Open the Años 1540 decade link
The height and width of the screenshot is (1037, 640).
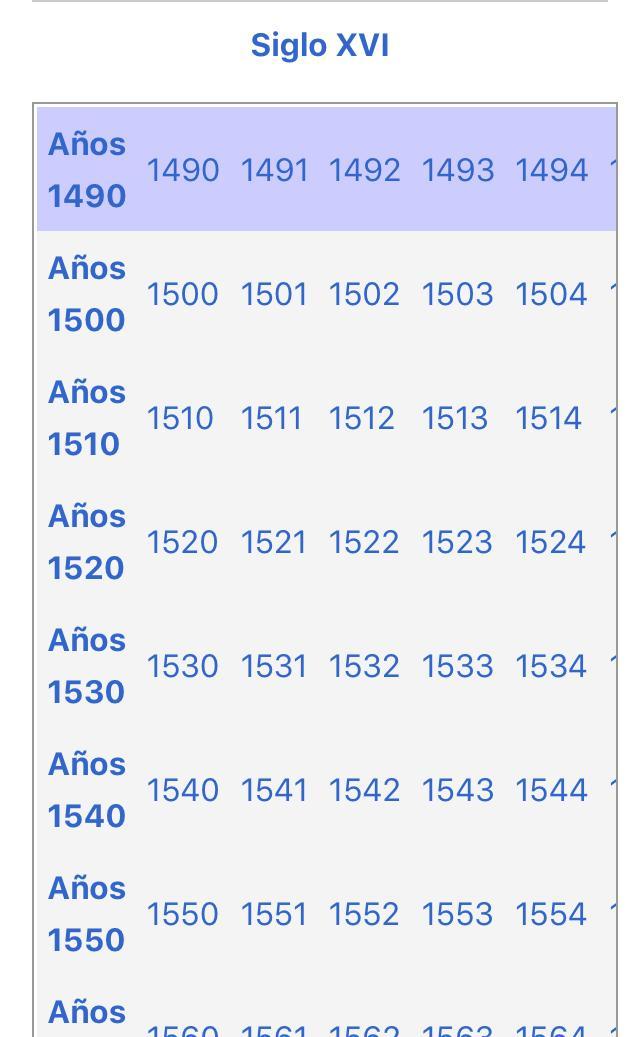point(87,790)
